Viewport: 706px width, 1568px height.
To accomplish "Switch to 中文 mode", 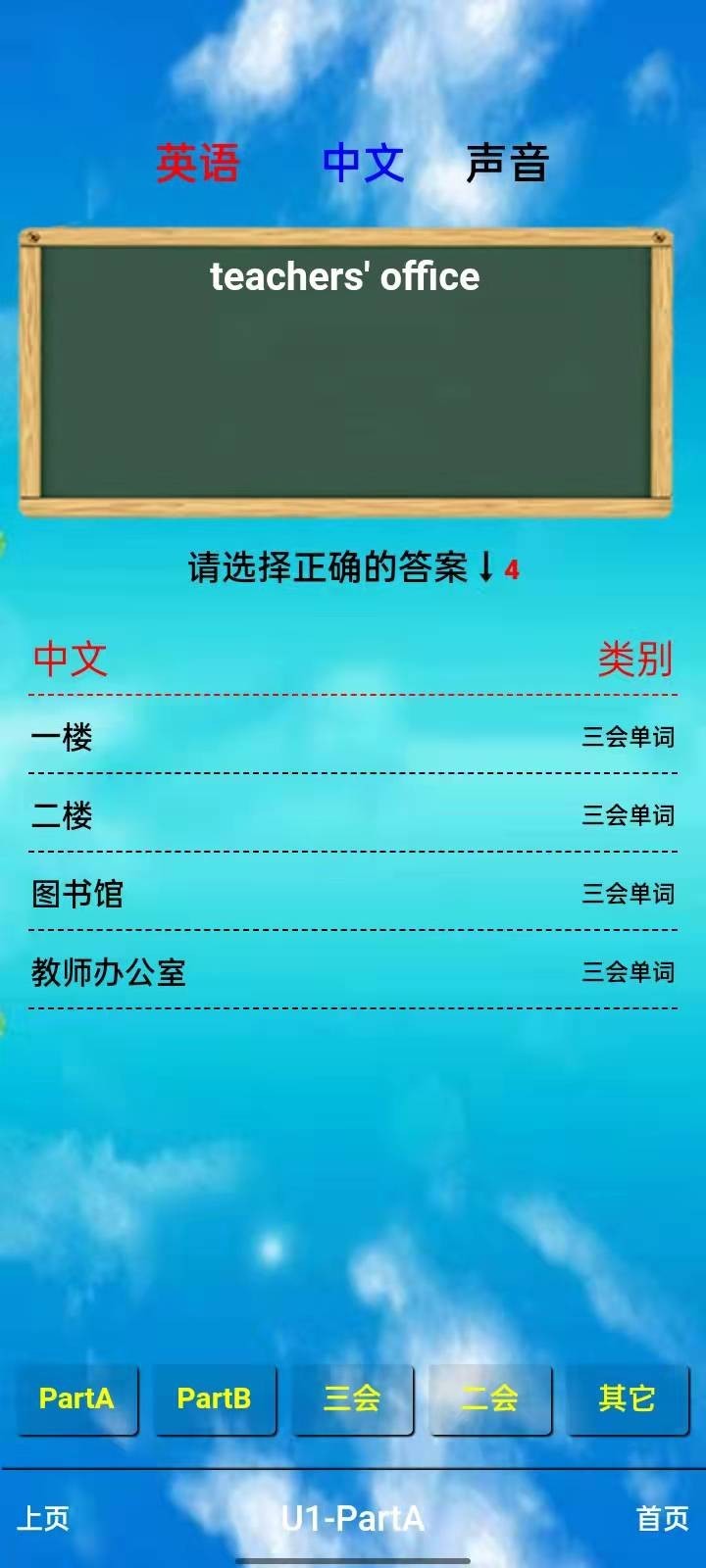I will point(363,163).
